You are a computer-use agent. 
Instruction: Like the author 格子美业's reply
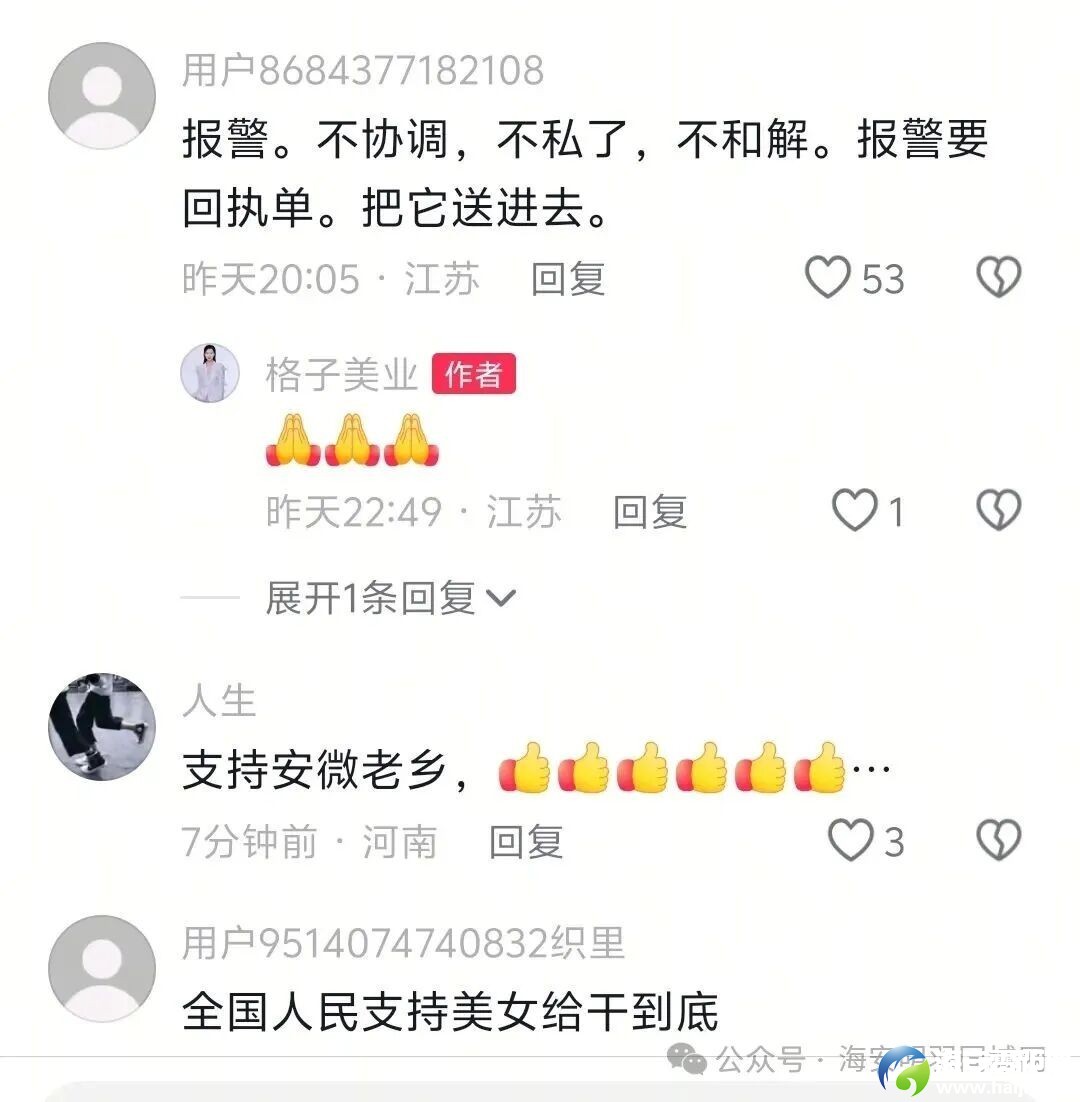click(856, 511)
